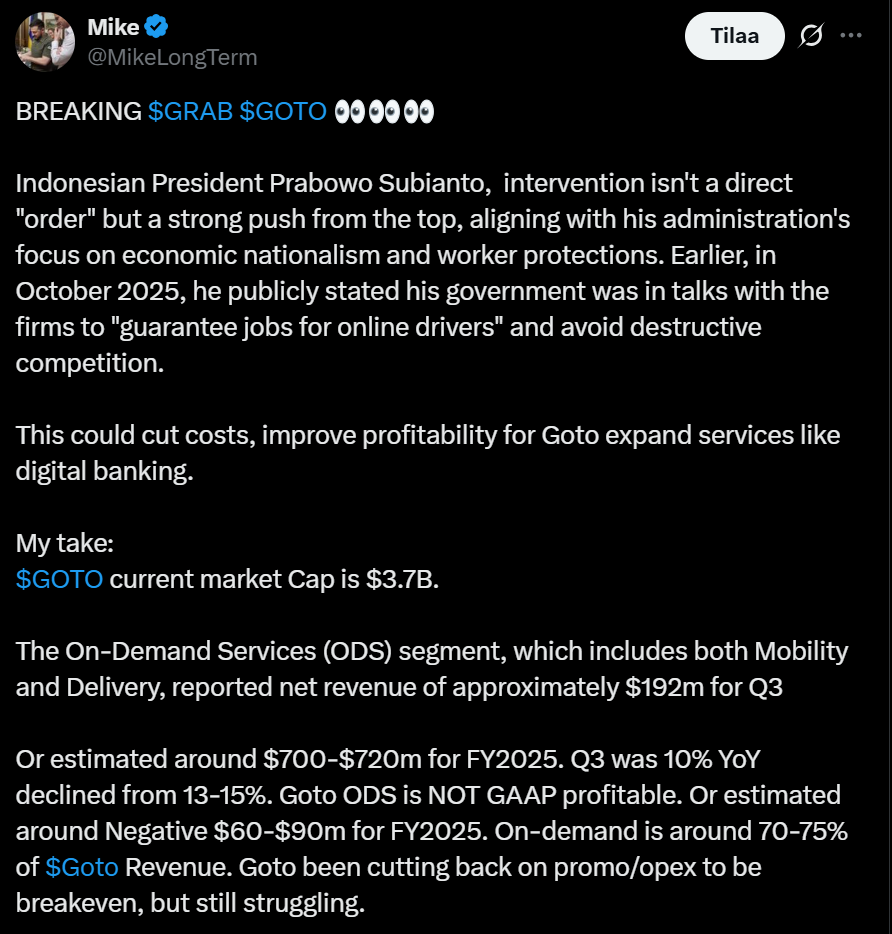Tap the Tilaa subscribe button
This screenshot has height=934, width=892.
[x=734, y=36]
